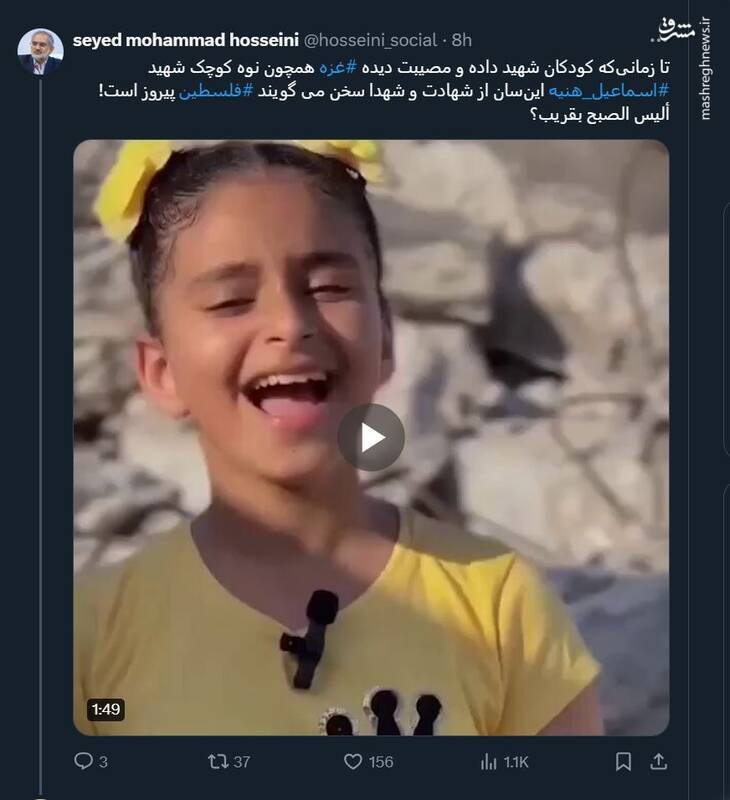The image size is (730, 800).
Task: Like the tweet with 156 likes
Action: (353, 762)
